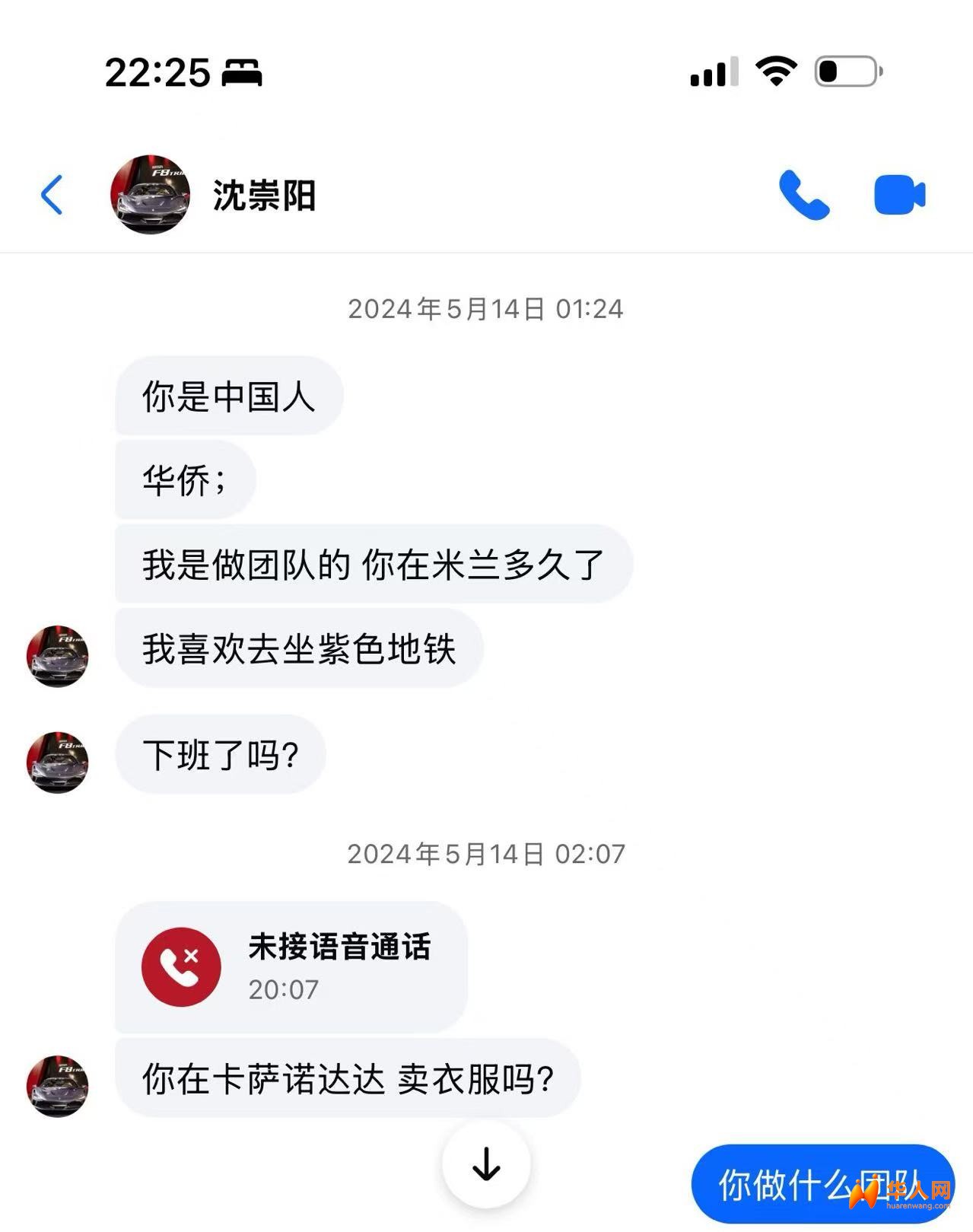Go back to the chat list

coord(52,195)
